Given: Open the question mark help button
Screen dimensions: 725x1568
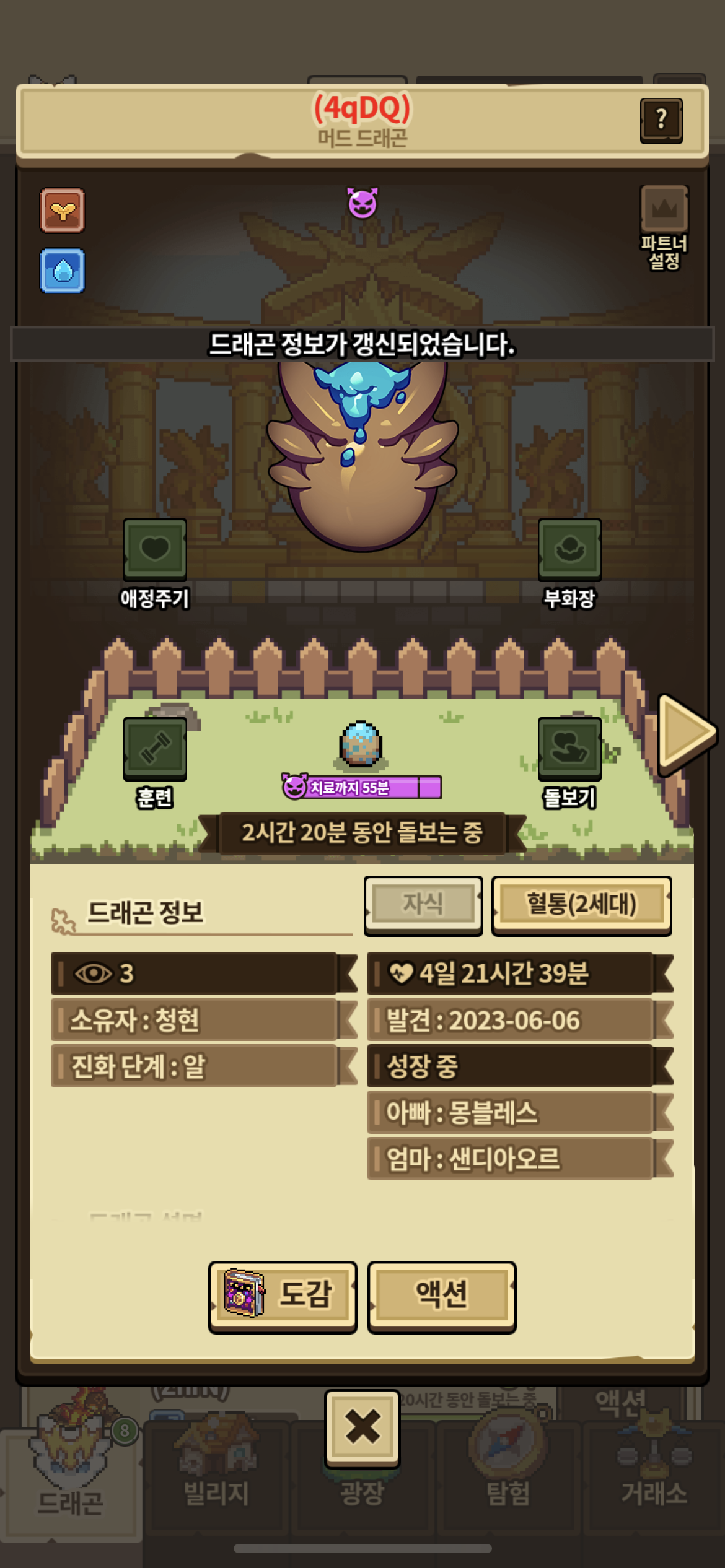Looking at the screenshot, I should click(x=661, y=120).
